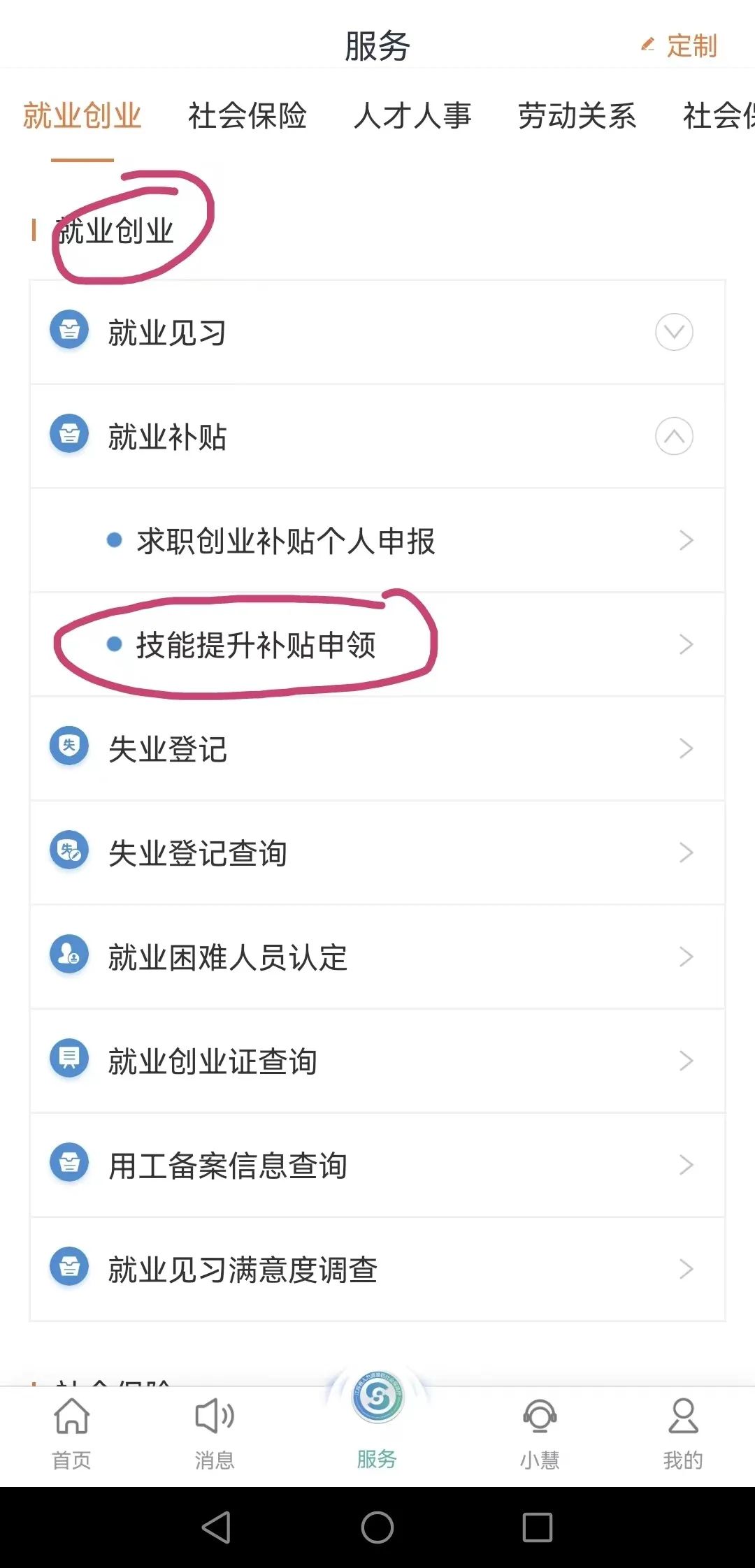Open 就业困难人员认定
Image resolution: width=755 pixels, height=1568 pixels.
coord(377,957)
